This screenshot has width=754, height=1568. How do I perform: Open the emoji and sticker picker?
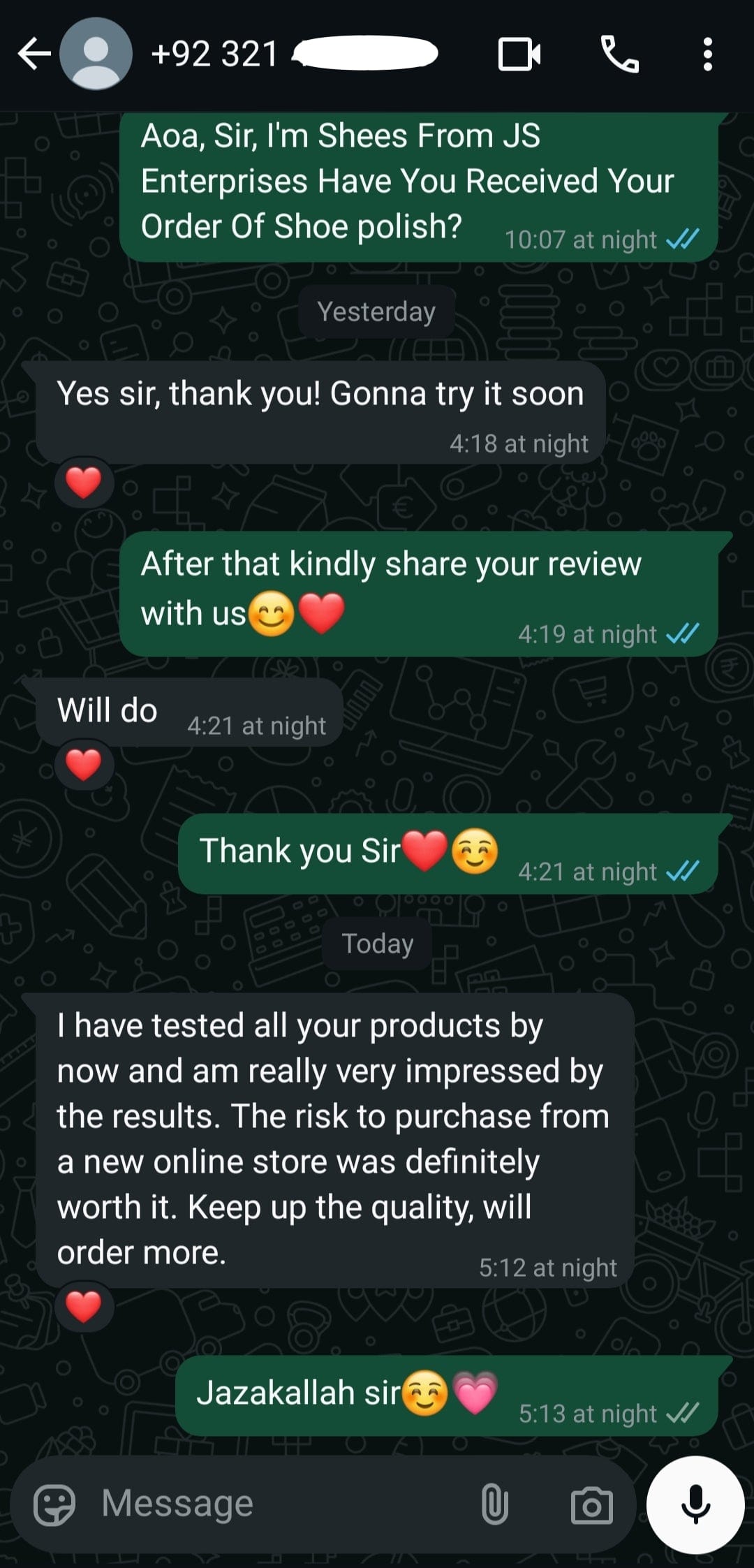coord(54,1504)
